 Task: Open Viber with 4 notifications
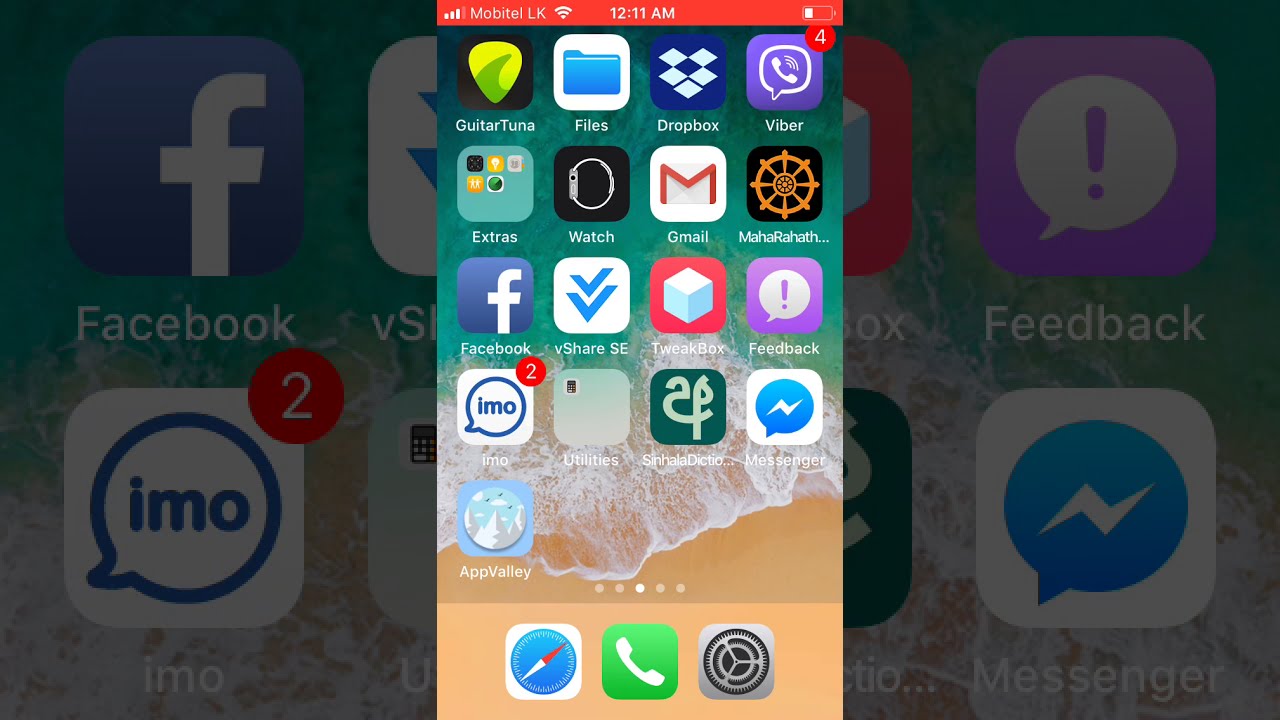(x=784, y=72)
